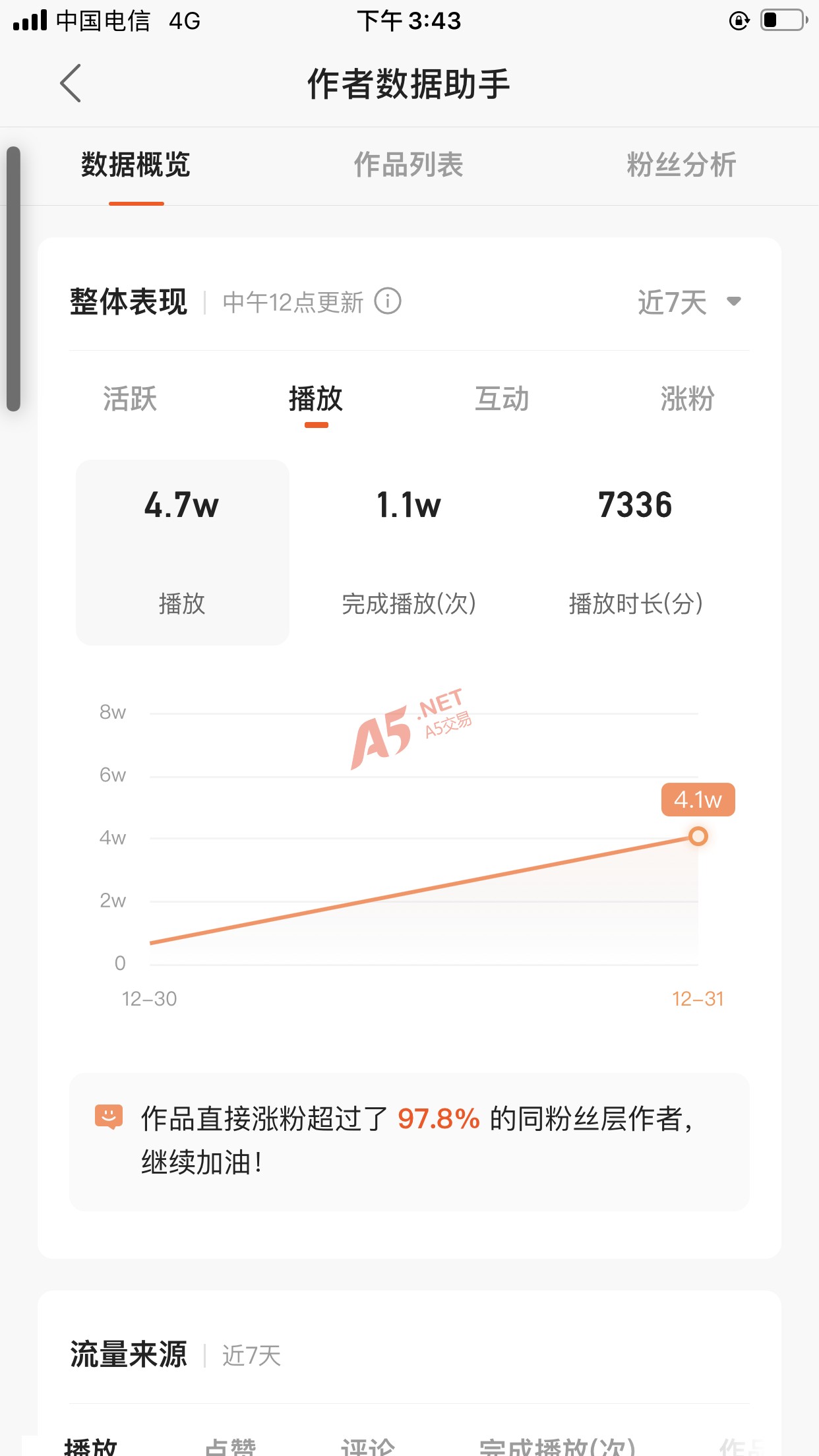Select the 4.7w 播放 metric card
This screenshot has height=1456, width=819.
pos(182,552)
